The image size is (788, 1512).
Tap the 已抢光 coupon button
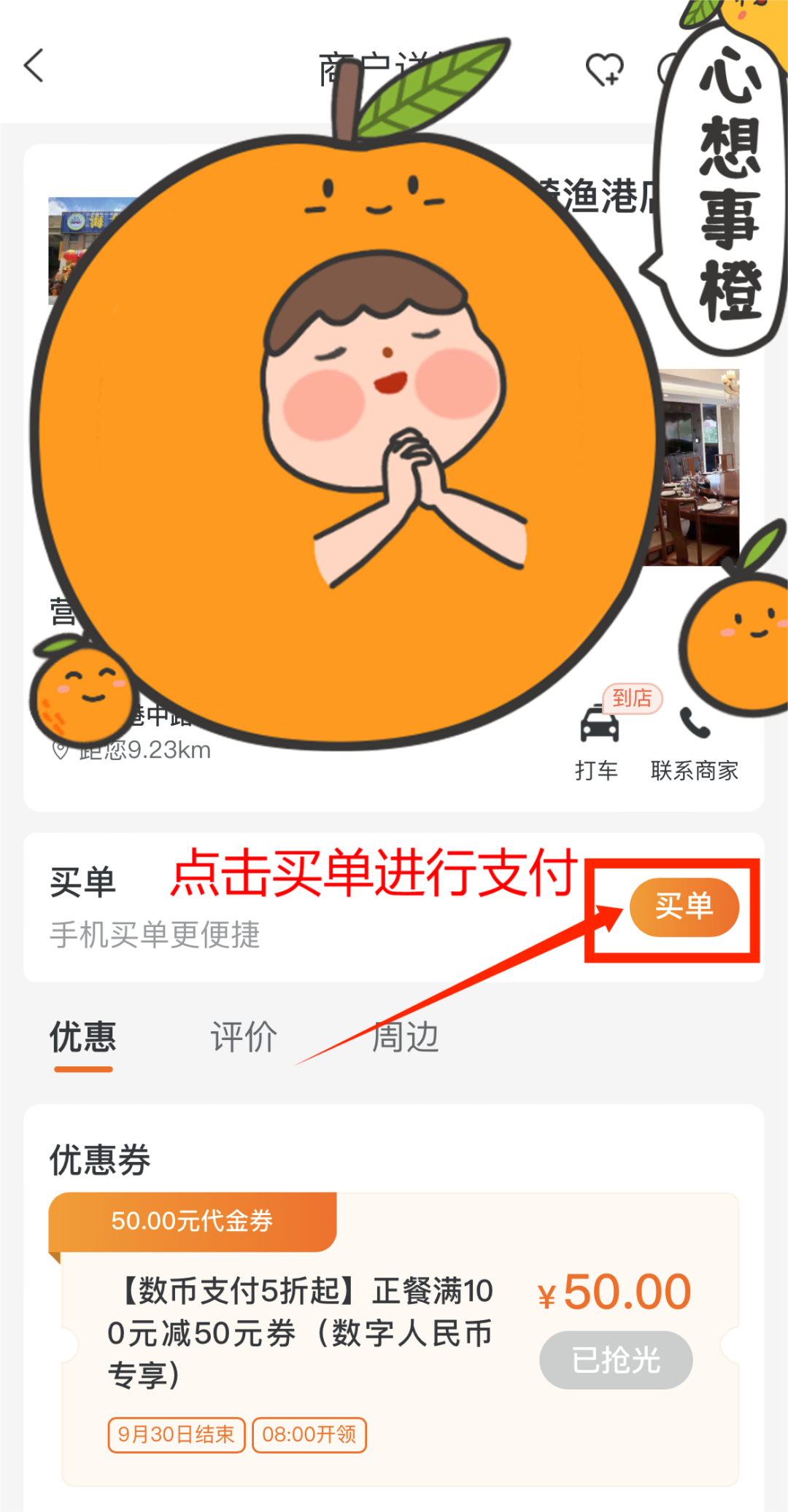click(x=616, y=1360)
